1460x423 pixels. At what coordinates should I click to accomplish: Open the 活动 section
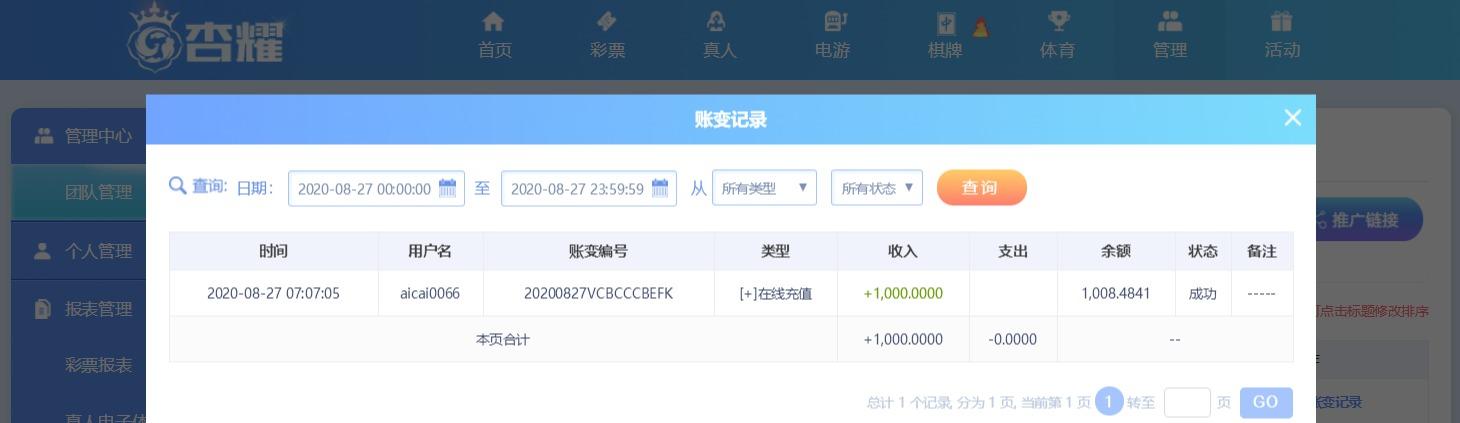coord(1282,36)
